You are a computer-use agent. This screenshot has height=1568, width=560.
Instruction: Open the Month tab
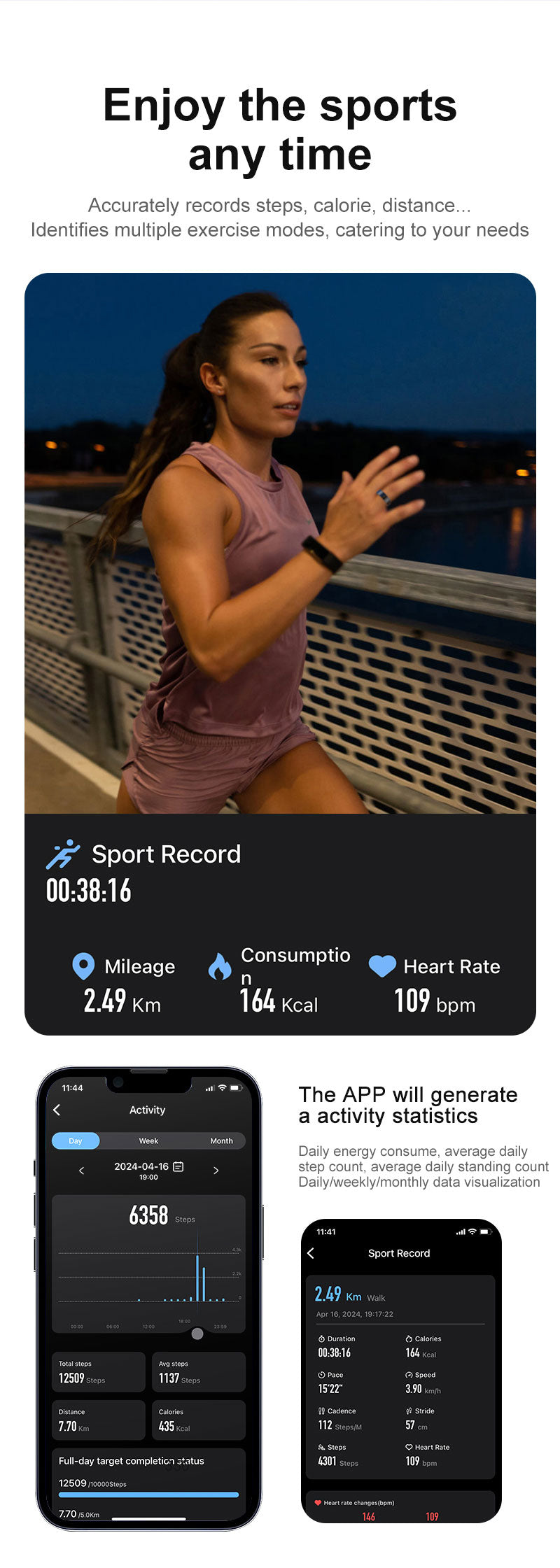222,1140
